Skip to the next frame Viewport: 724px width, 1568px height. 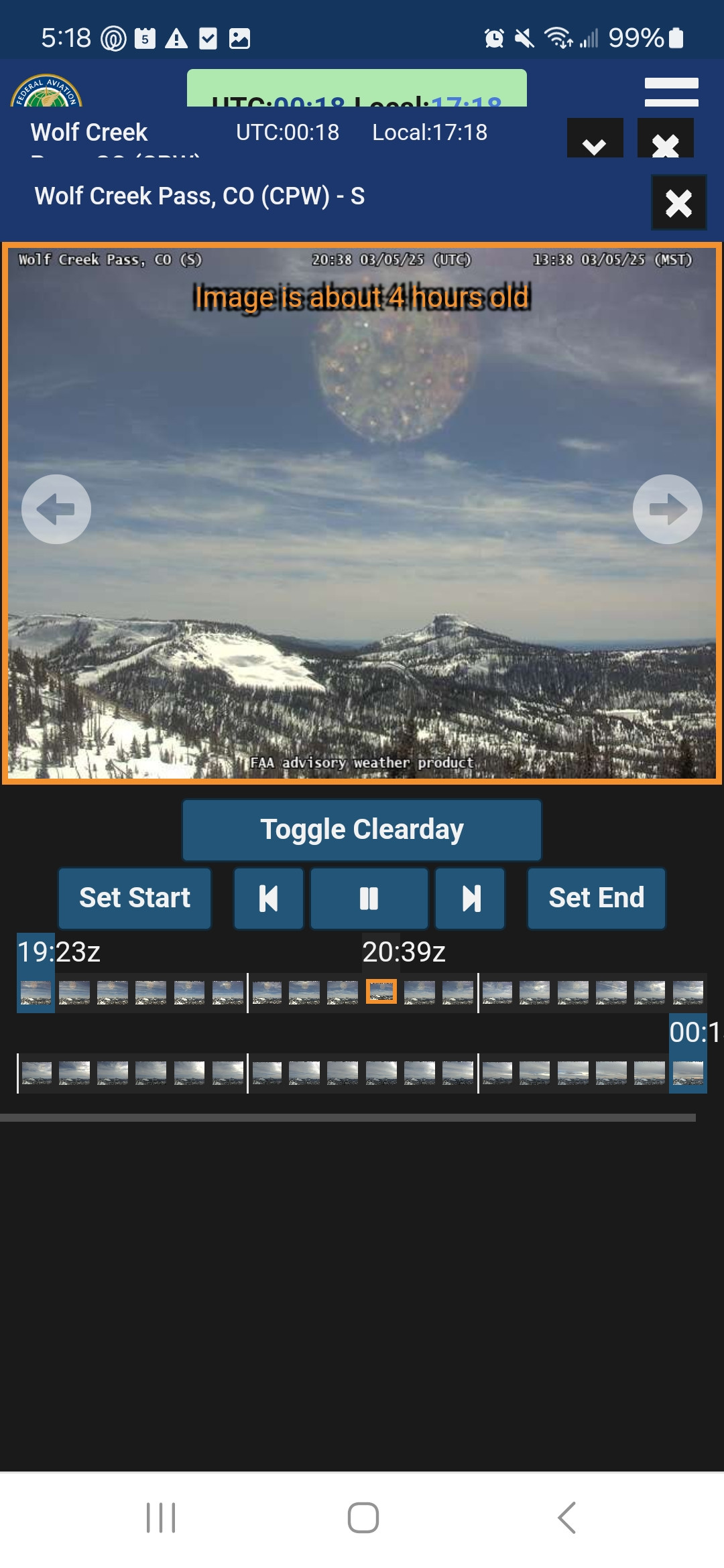pos(470,898)
